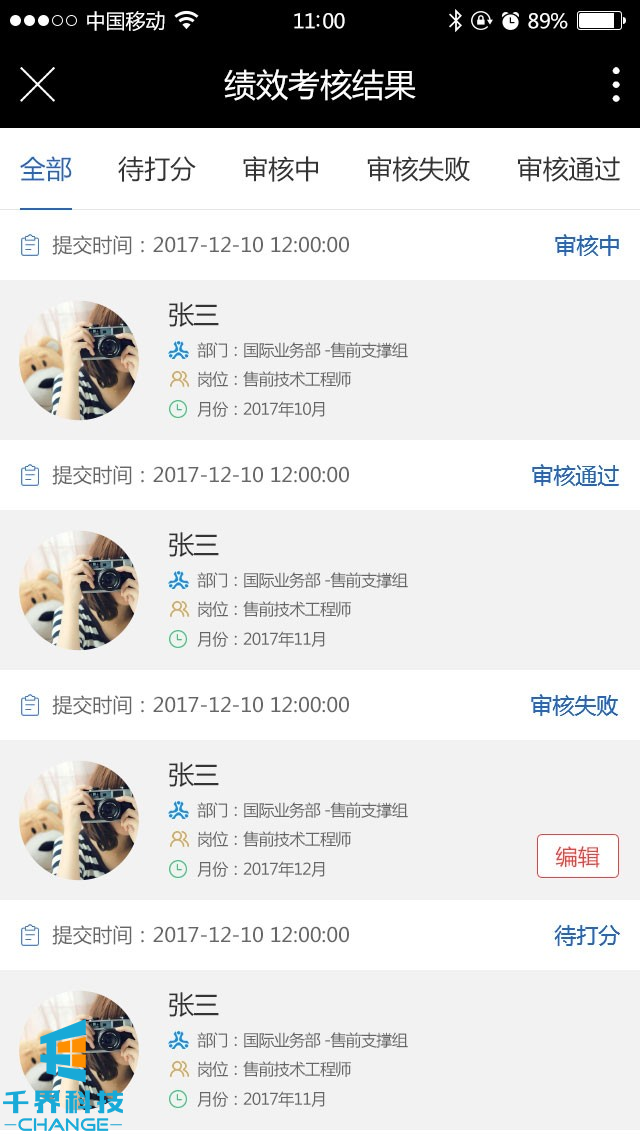Open 张三's 2017年10月 review record

320,360
